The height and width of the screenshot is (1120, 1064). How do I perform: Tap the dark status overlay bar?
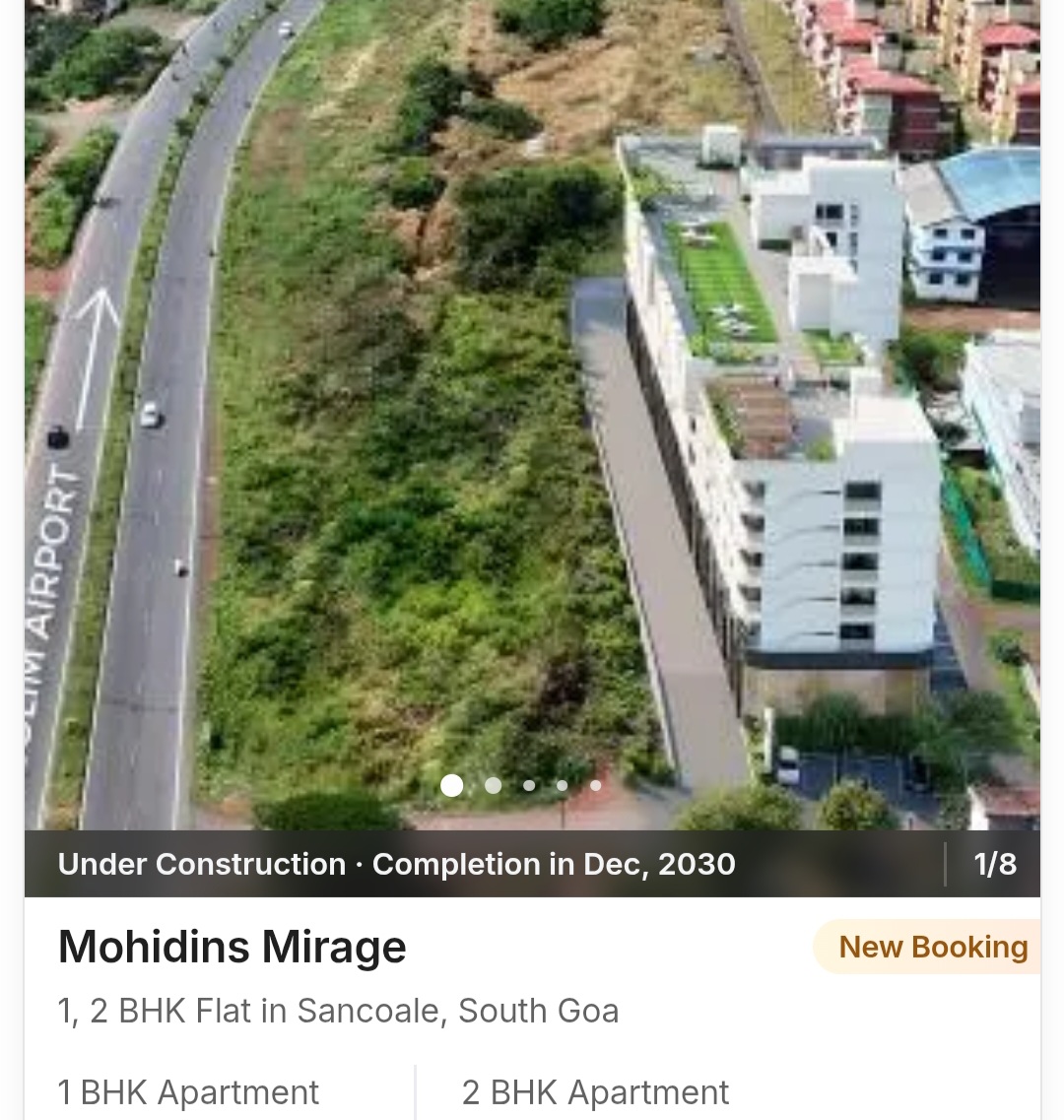pyautogui.click(x=532, y=864)
